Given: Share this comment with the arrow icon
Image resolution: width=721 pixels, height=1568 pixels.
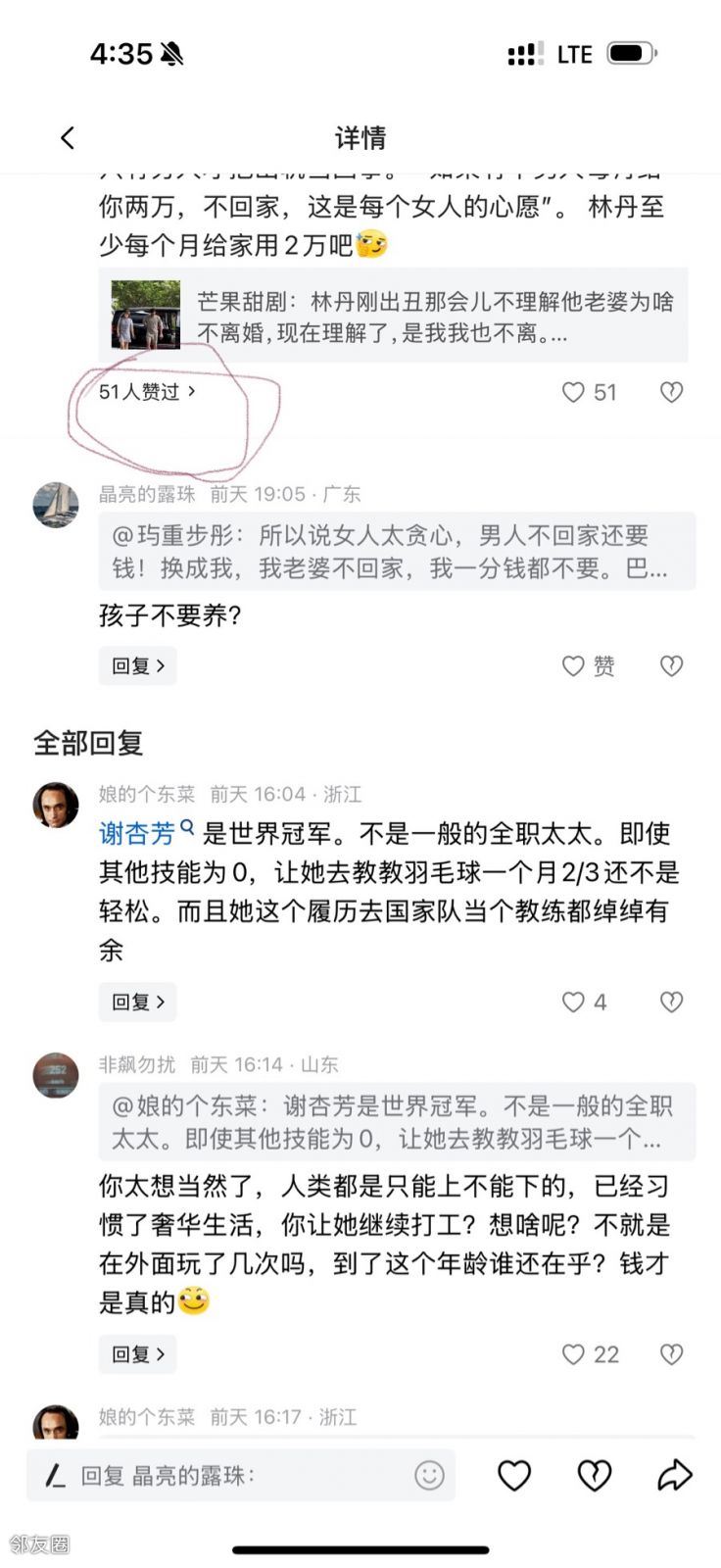Looking at the screenshot, I should 674,1475.
